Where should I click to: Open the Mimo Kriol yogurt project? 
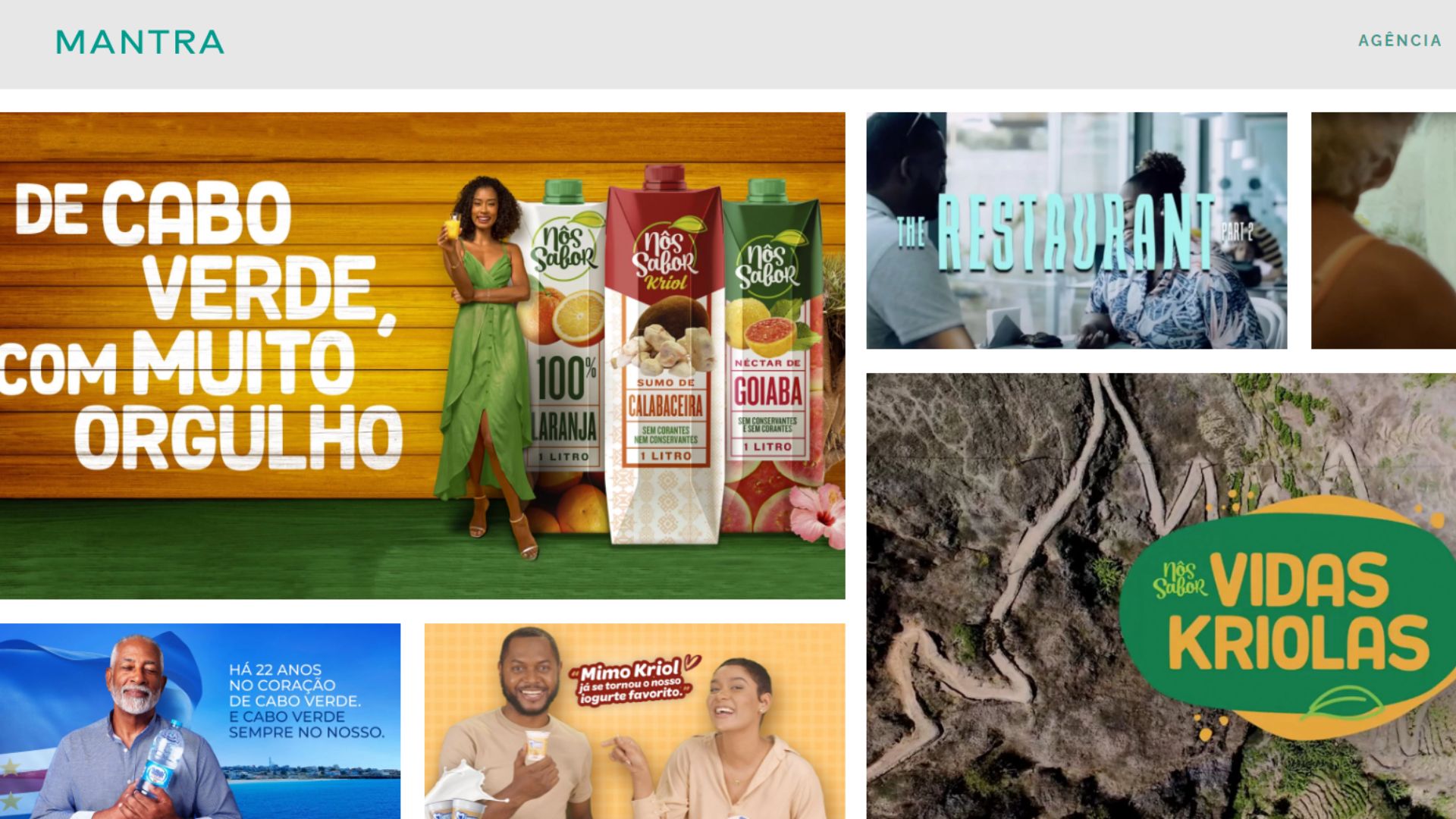pyautogui.click(x=635, y=720)
